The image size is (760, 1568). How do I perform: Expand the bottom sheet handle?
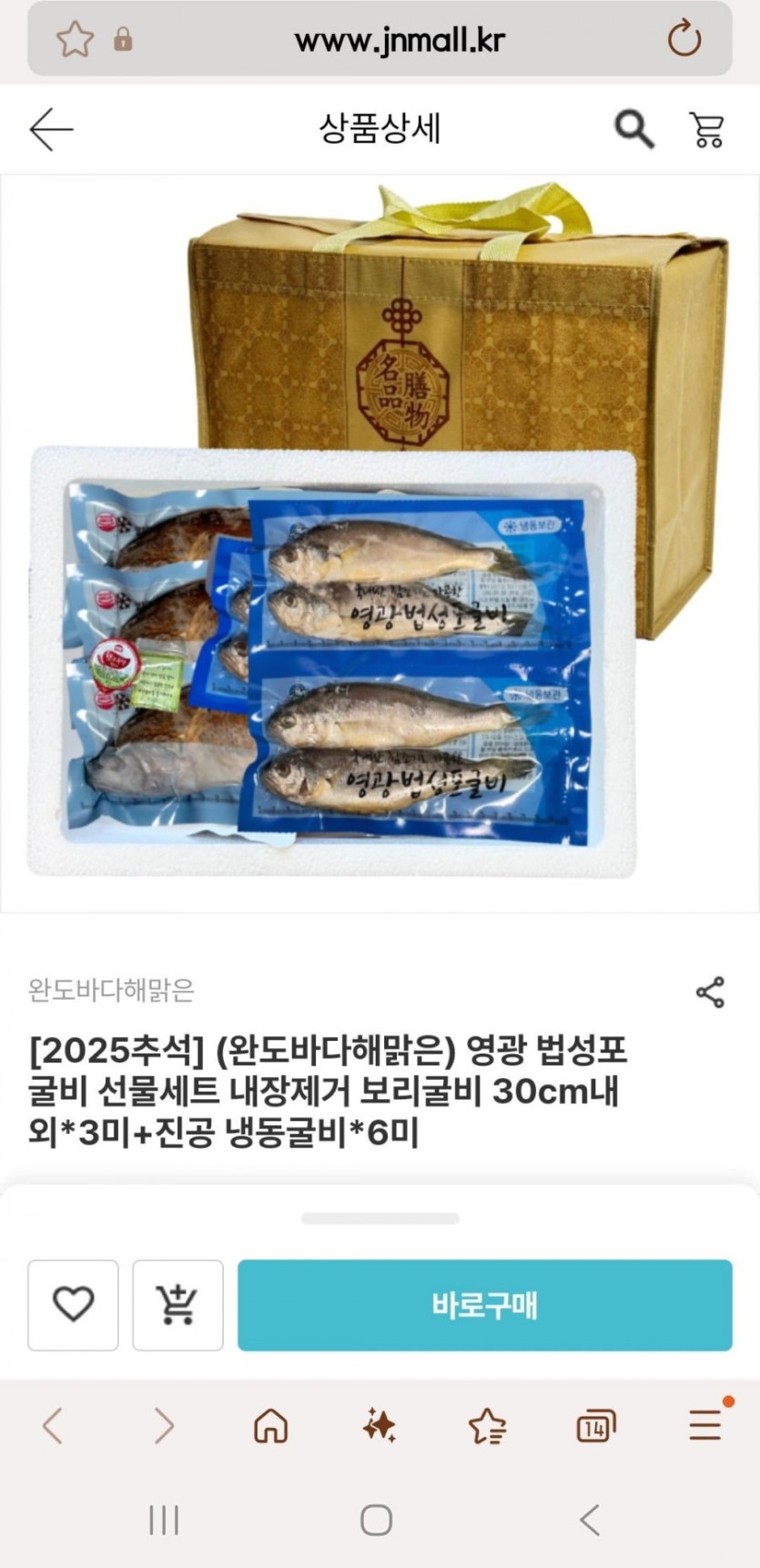click(380, 1218)
